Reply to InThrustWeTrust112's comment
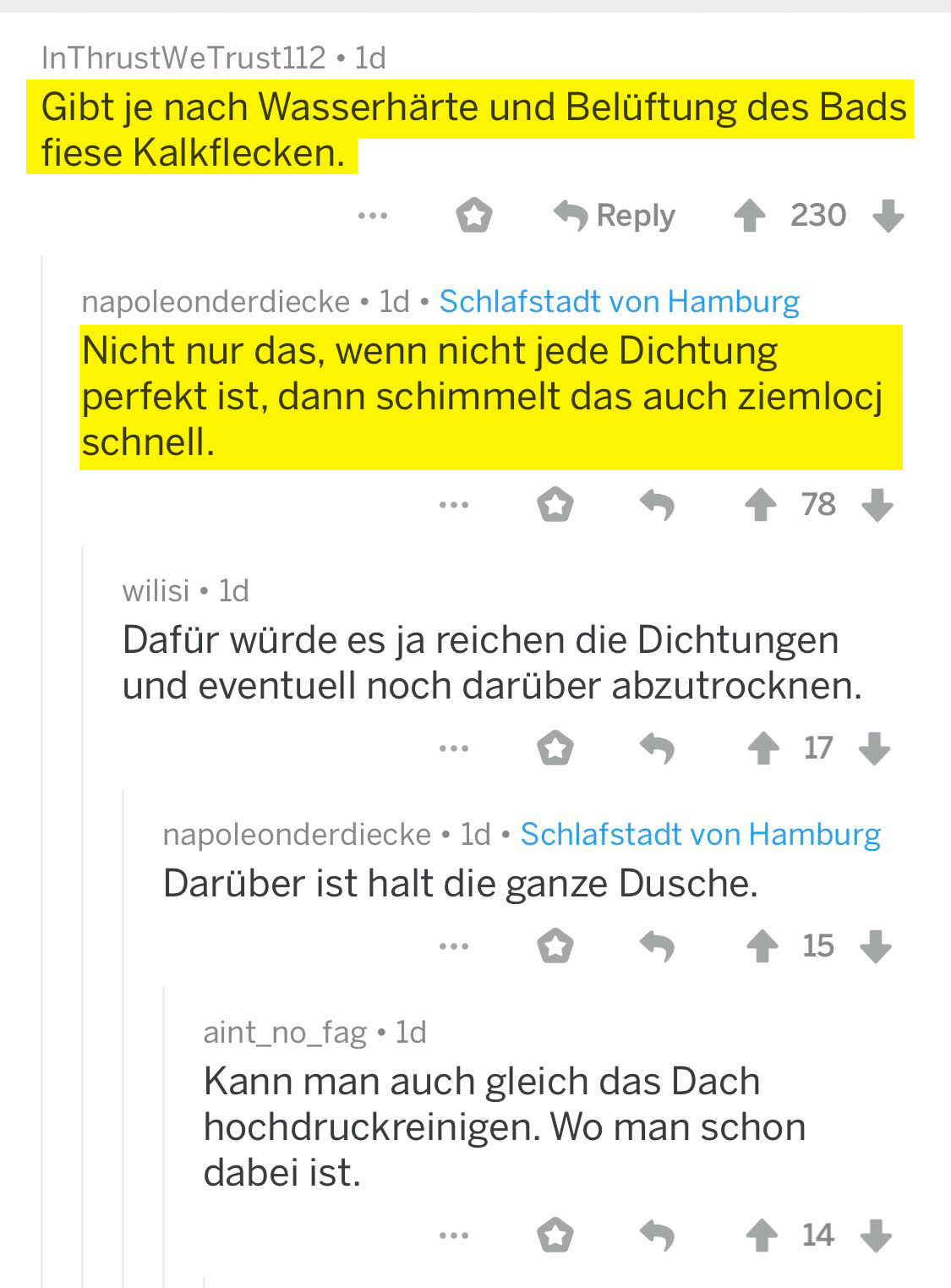Image resolution: width=951 pixels, height=1288 pixels. [x=615, y=216]
